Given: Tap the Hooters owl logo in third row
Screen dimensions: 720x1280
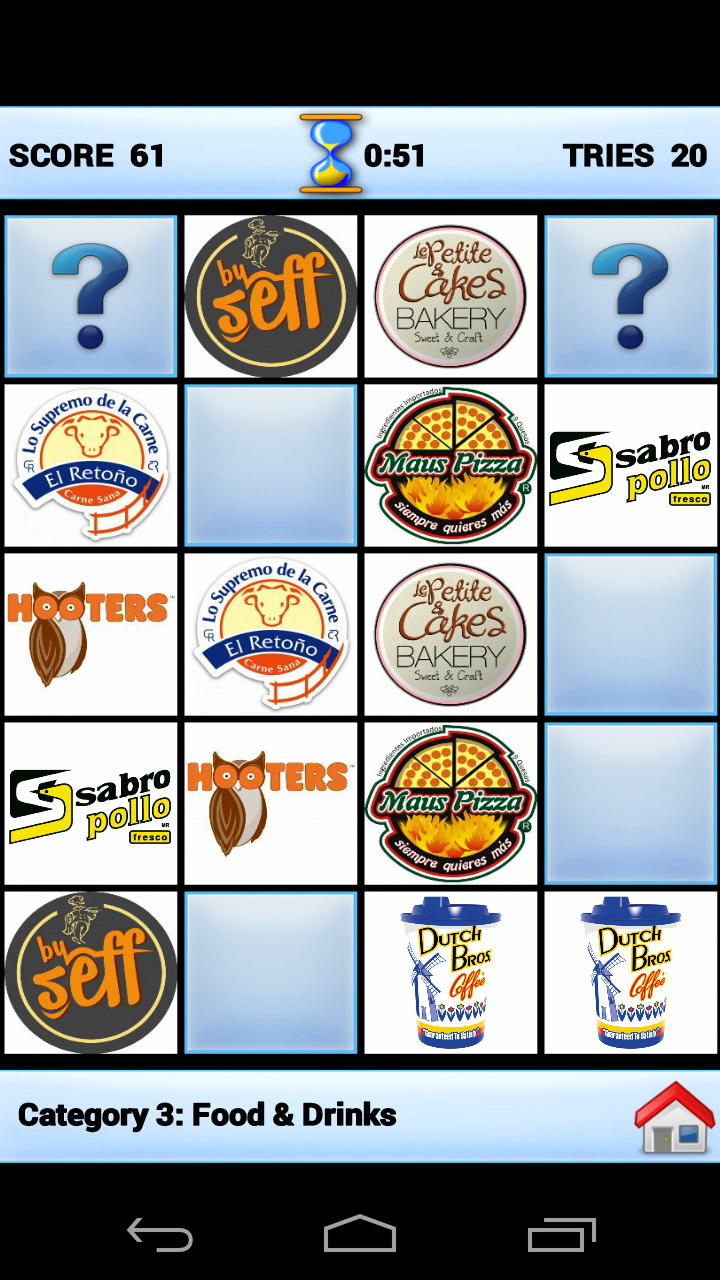Looking at the screenshot, I should click(x=90, y=634).
